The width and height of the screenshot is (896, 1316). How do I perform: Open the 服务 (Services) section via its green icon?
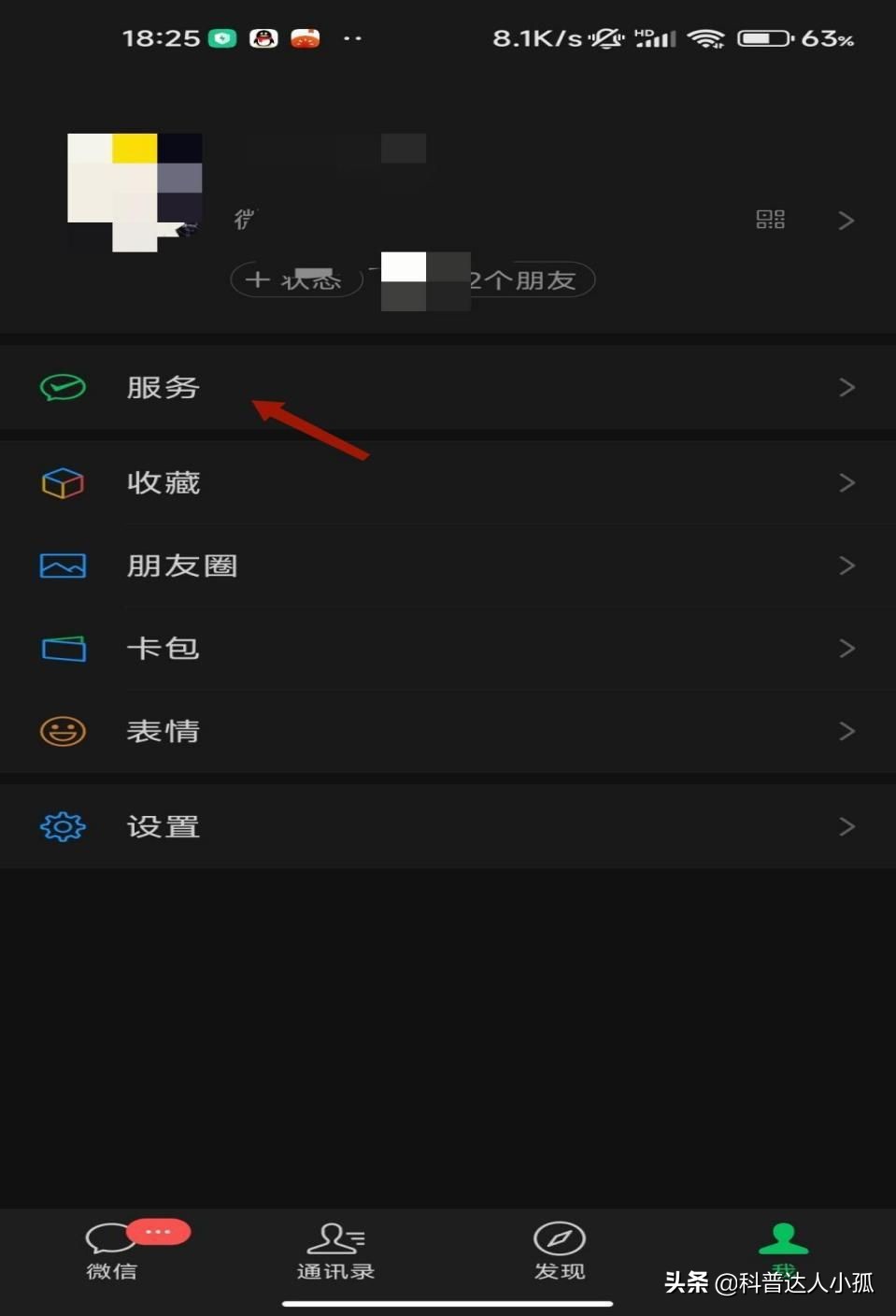coord(62,387)
